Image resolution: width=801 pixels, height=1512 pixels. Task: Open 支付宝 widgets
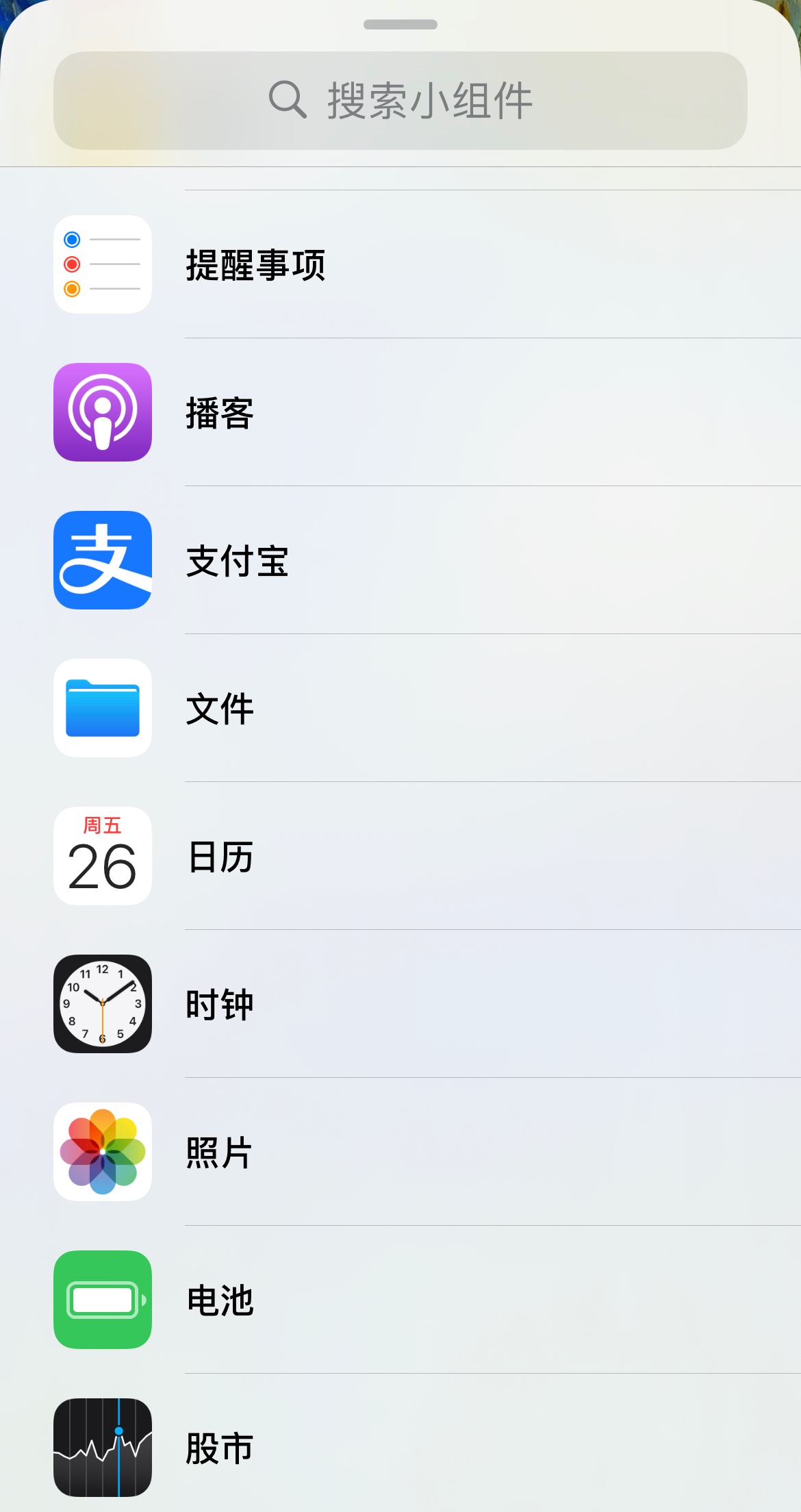(x=400, y=561)
